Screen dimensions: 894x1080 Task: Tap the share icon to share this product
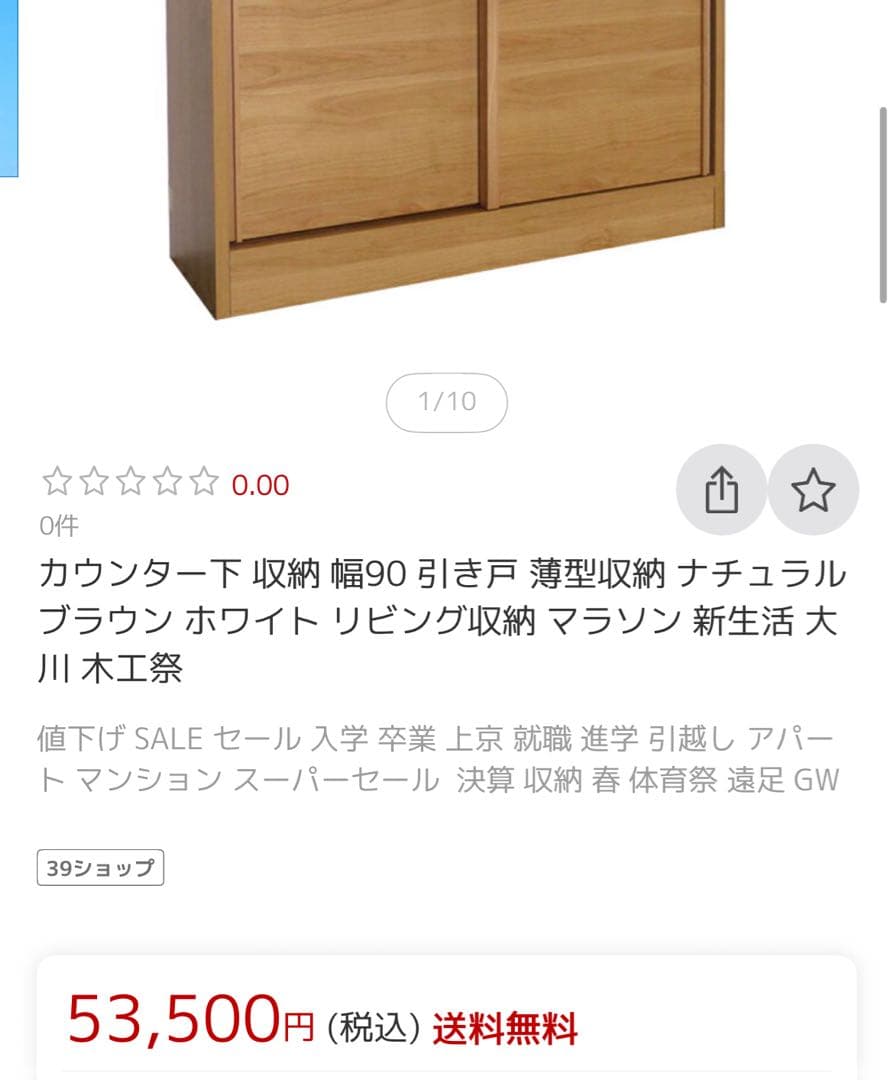[721, 489]
